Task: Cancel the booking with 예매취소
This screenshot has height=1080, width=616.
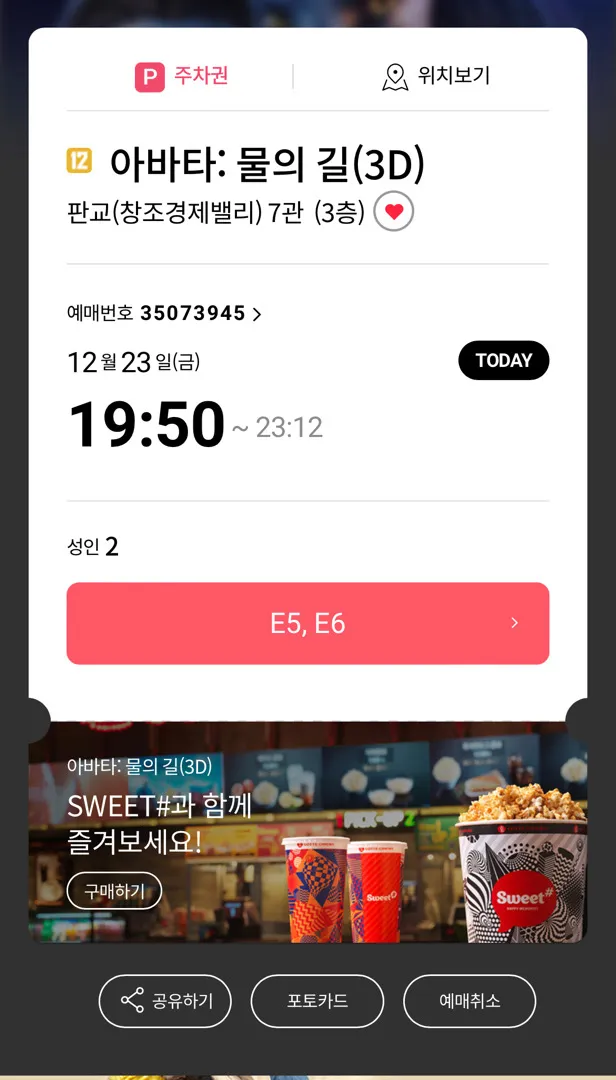Action: click(469, 1001)
